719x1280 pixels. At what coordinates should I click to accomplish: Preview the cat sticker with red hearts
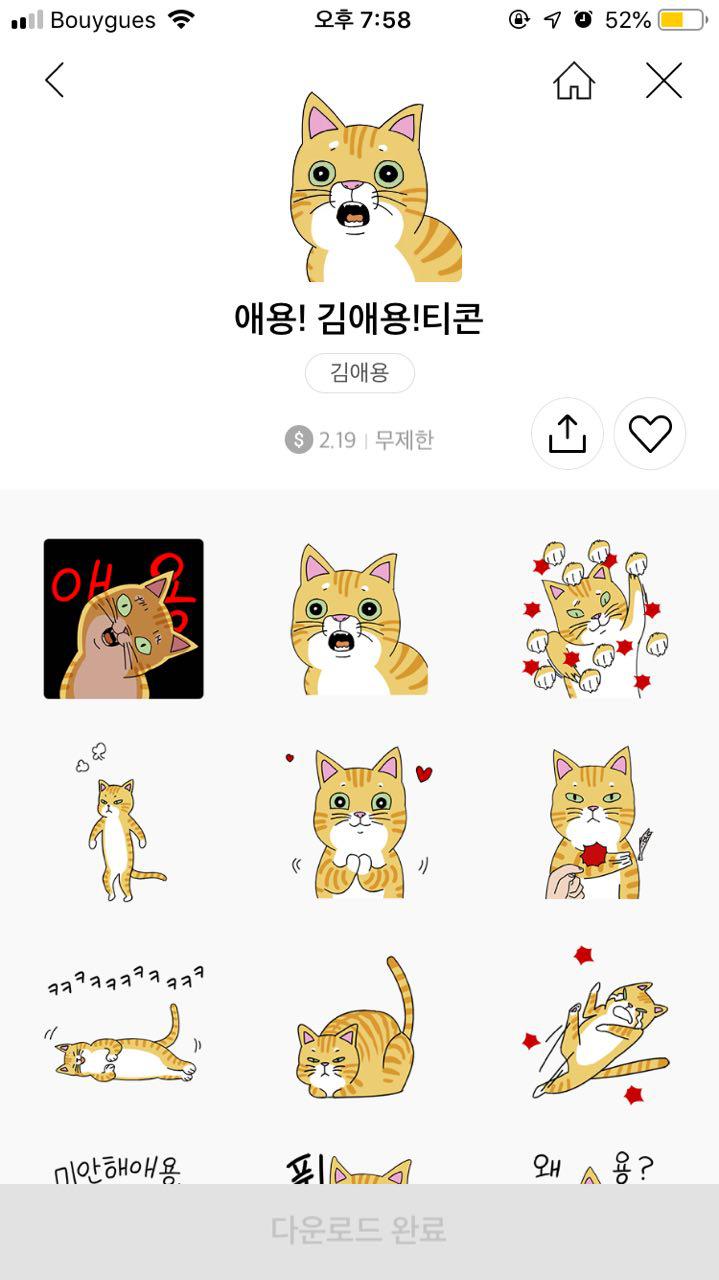click(360, 825)
